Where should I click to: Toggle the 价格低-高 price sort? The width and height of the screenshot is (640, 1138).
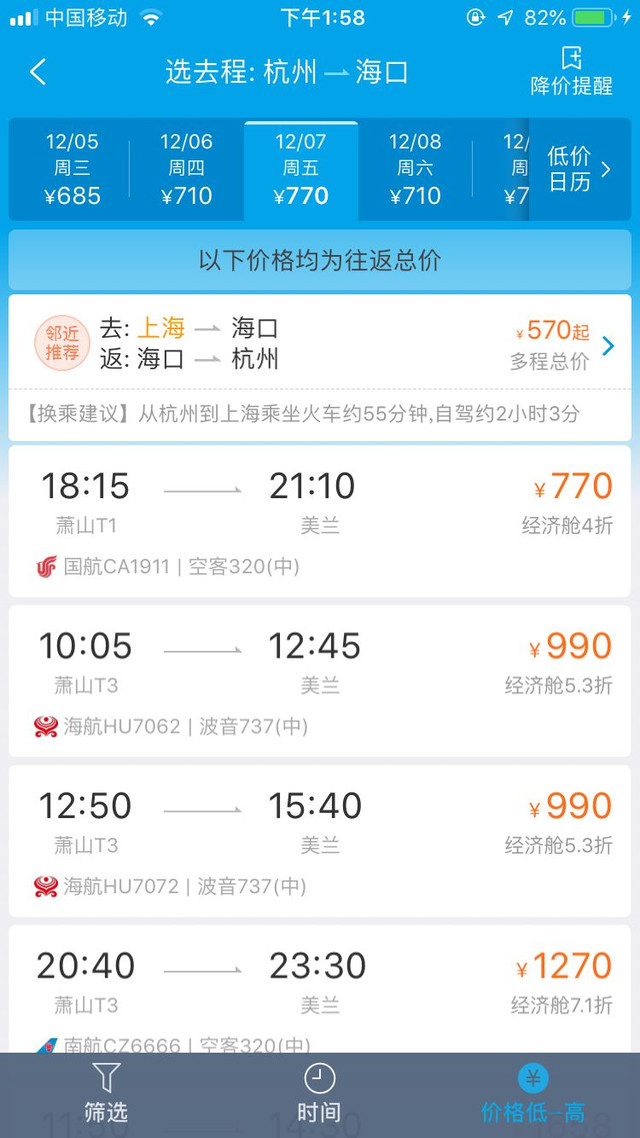(533, 1094)
